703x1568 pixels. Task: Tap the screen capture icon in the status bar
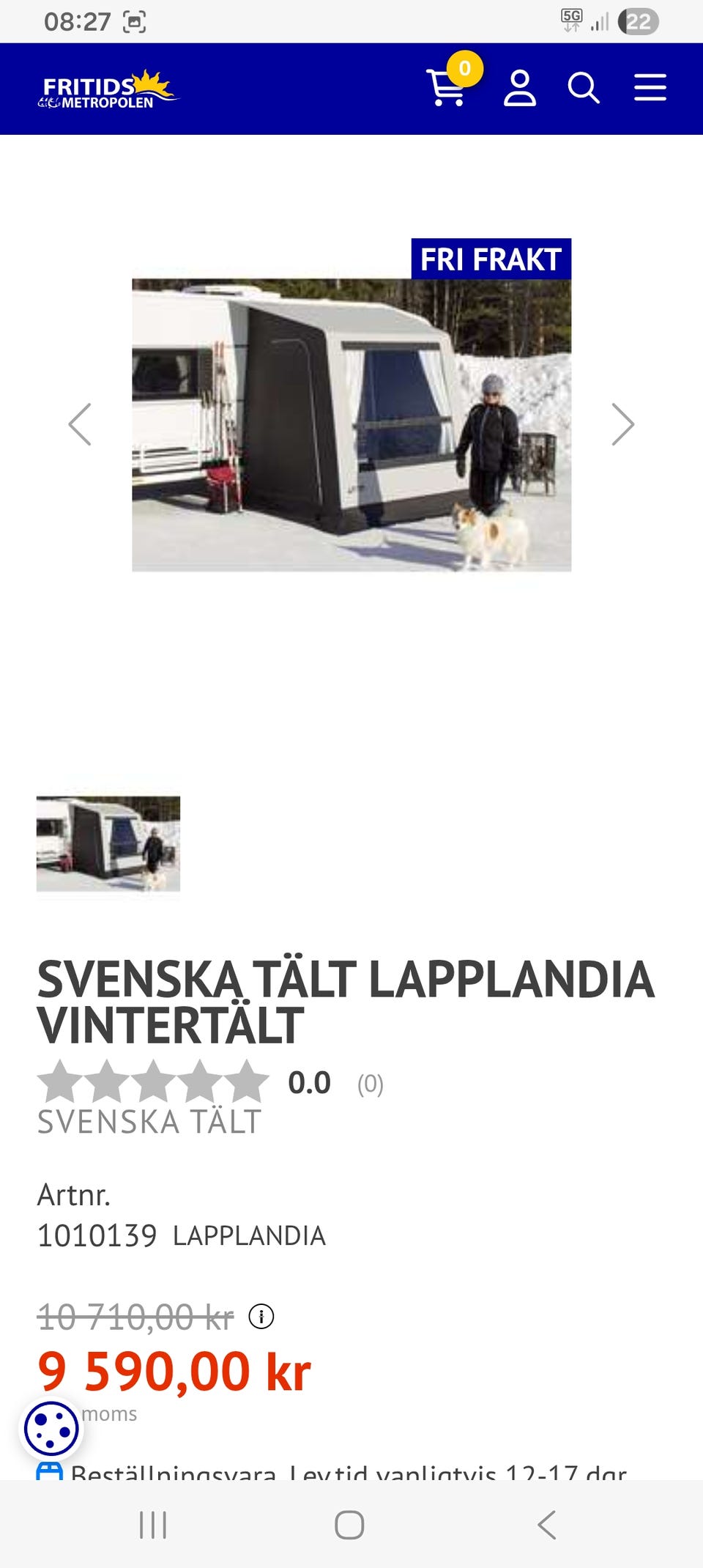[134, 21]
